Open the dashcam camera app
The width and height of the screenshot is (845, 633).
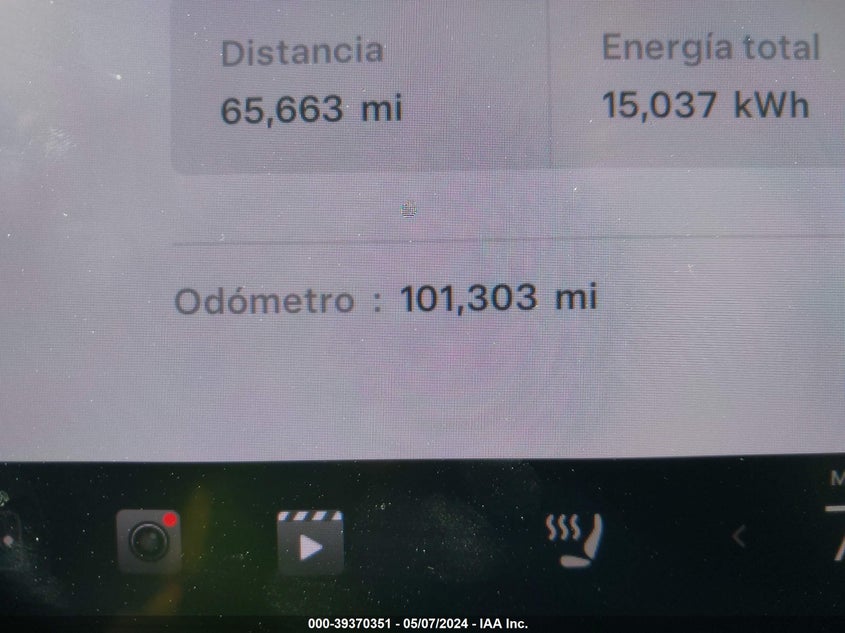[148, 541]
